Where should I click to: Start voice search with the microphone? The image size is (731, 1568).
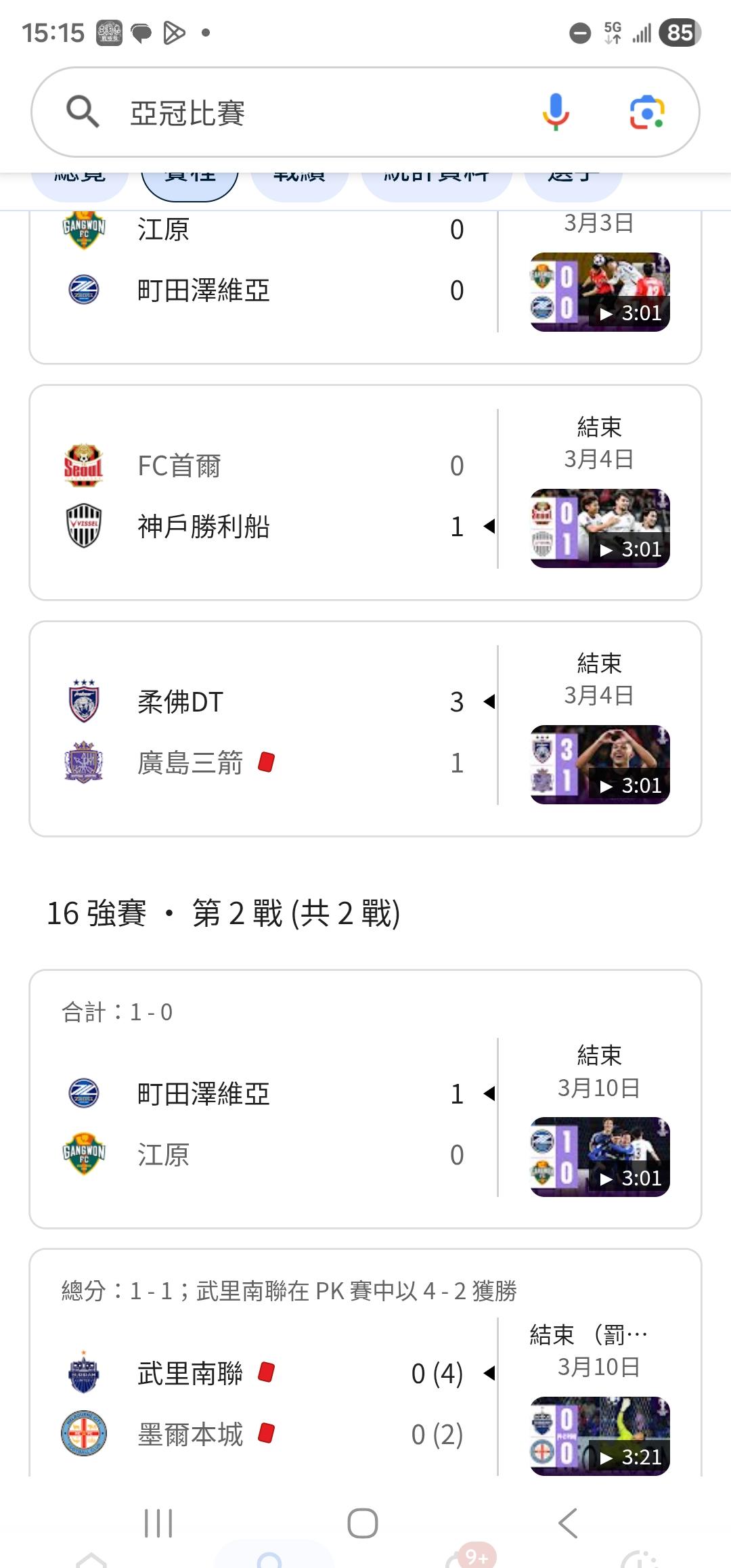pyautogui.click(x=556, y=112)
